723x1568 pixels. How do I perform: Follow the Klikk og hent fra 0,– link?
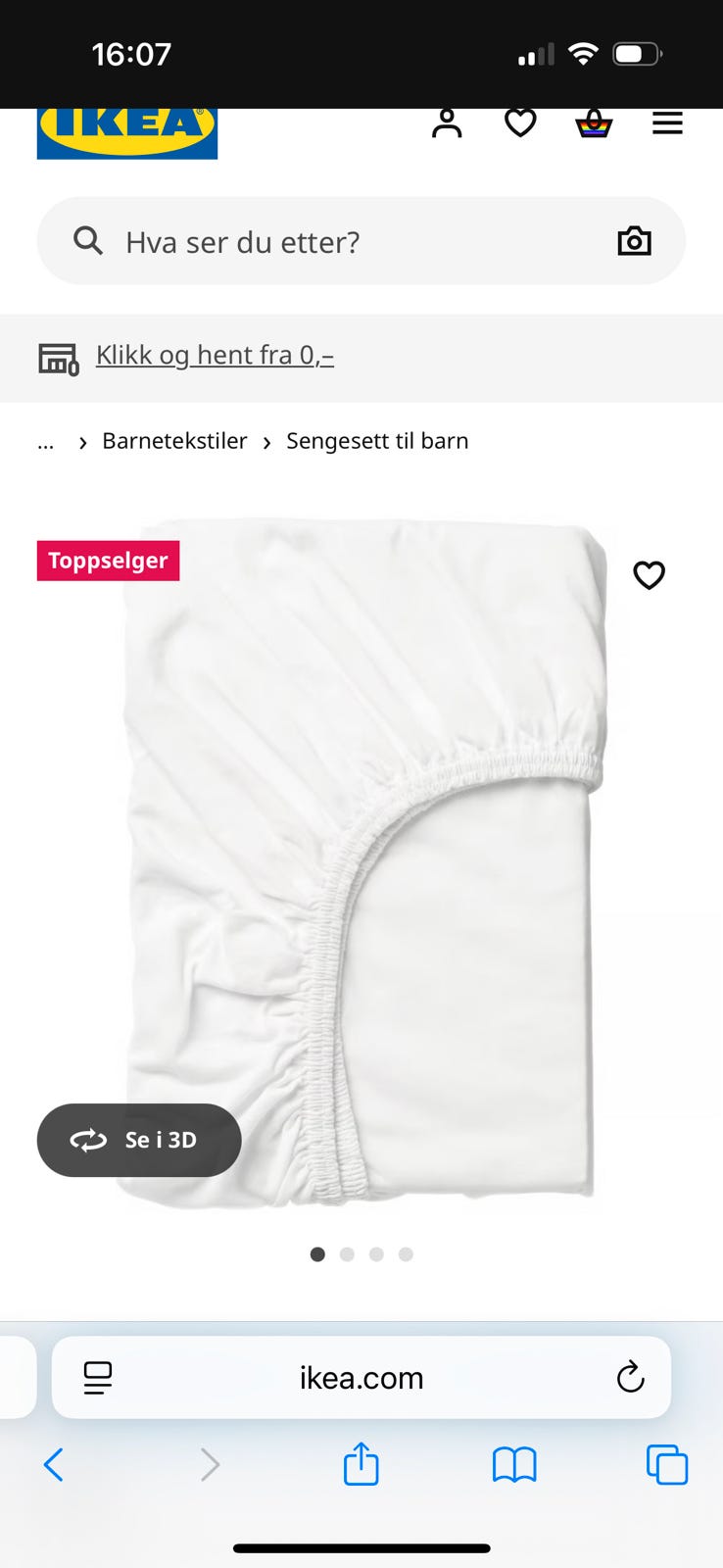(215, 355)
